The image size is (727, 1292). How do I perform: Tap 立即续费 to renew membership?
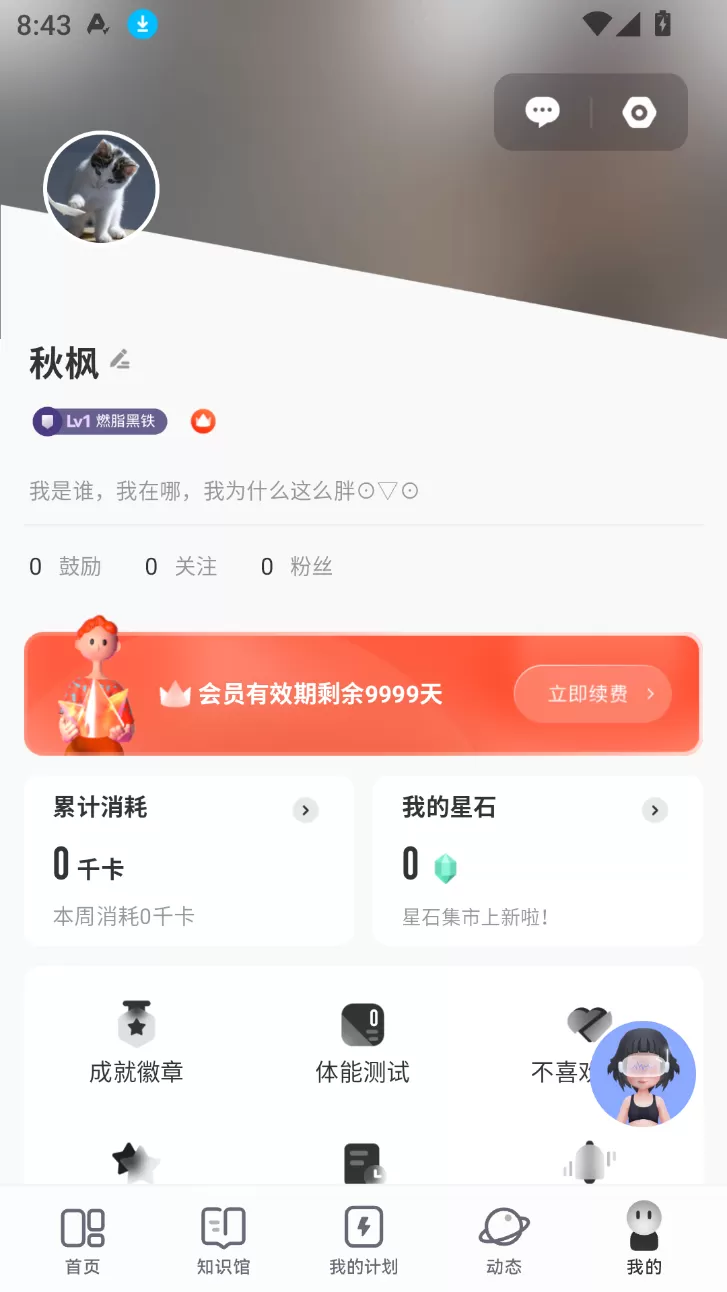pos(592,693)
